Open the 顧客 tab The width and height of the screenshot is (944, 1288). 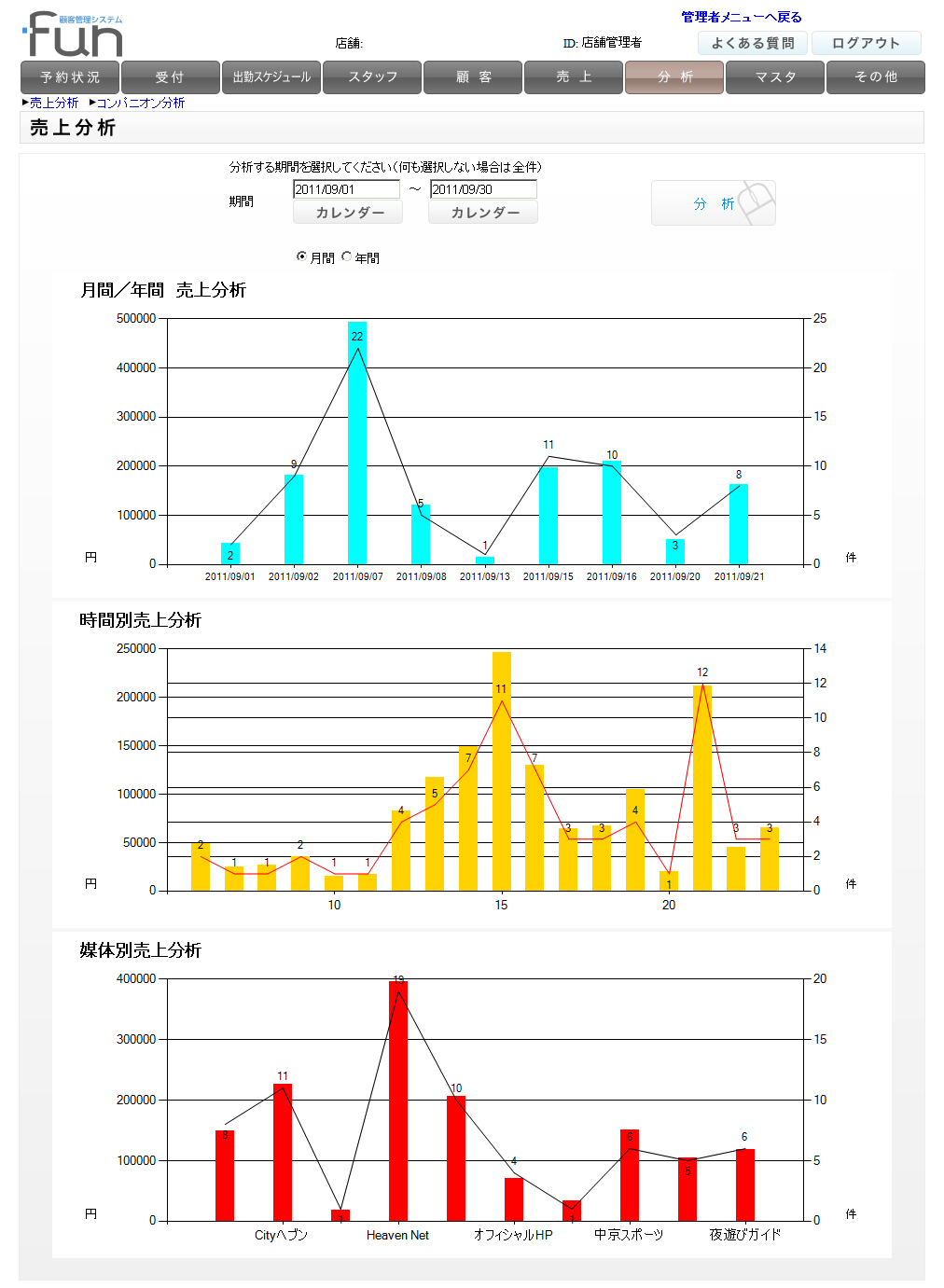tap(473, 77)
